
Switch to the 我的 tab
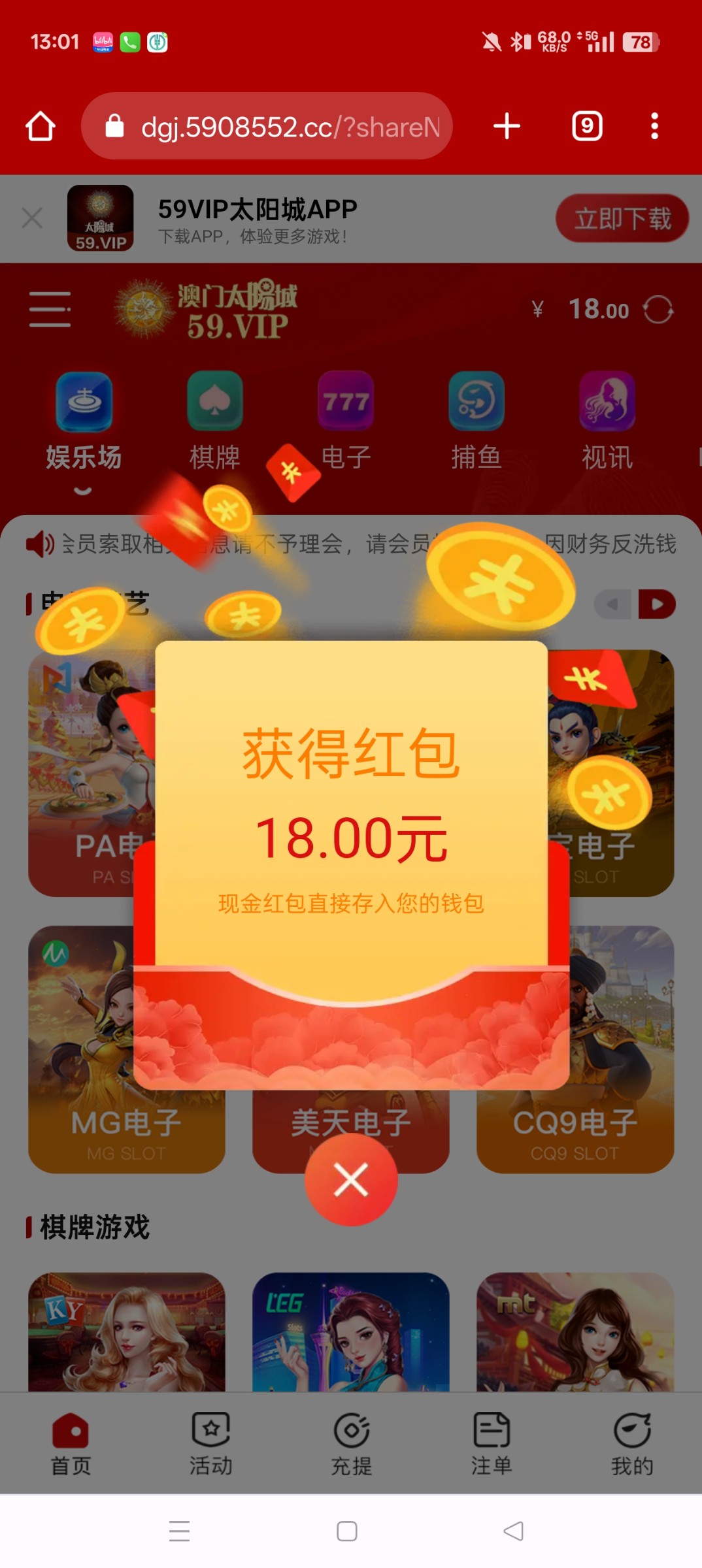coord(632,1444)
